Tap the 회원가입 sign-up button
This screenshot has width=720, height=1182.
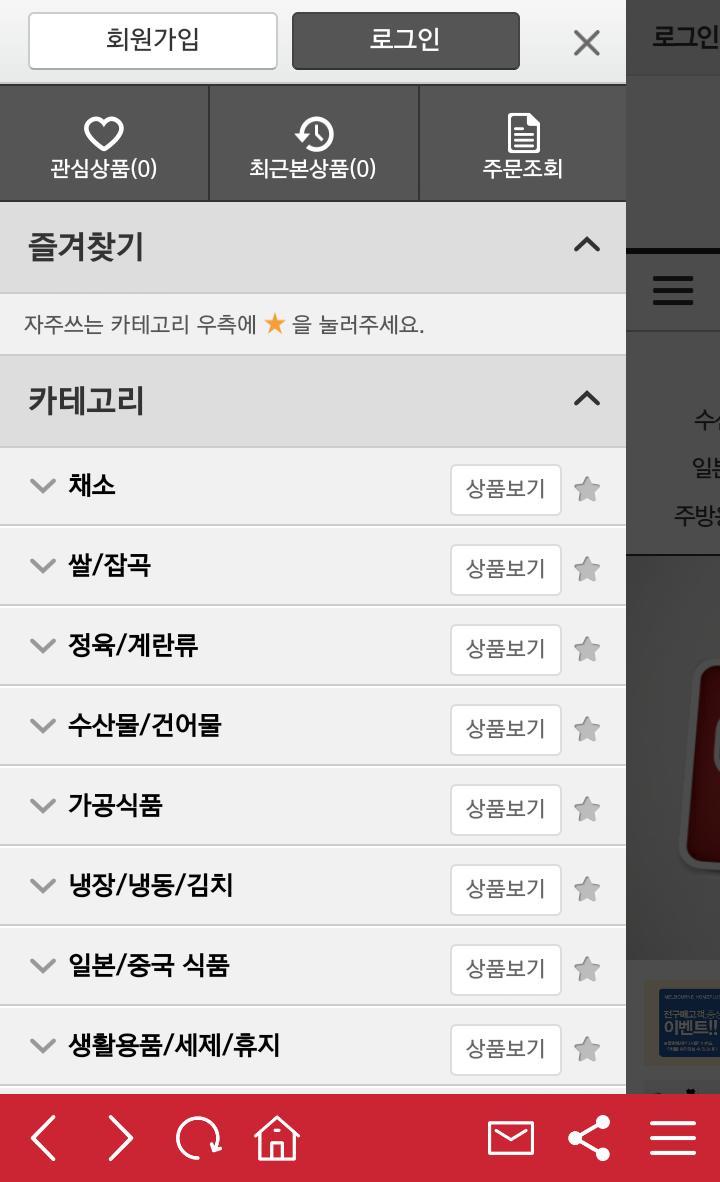pyautogui.click(x=153, y=41)
